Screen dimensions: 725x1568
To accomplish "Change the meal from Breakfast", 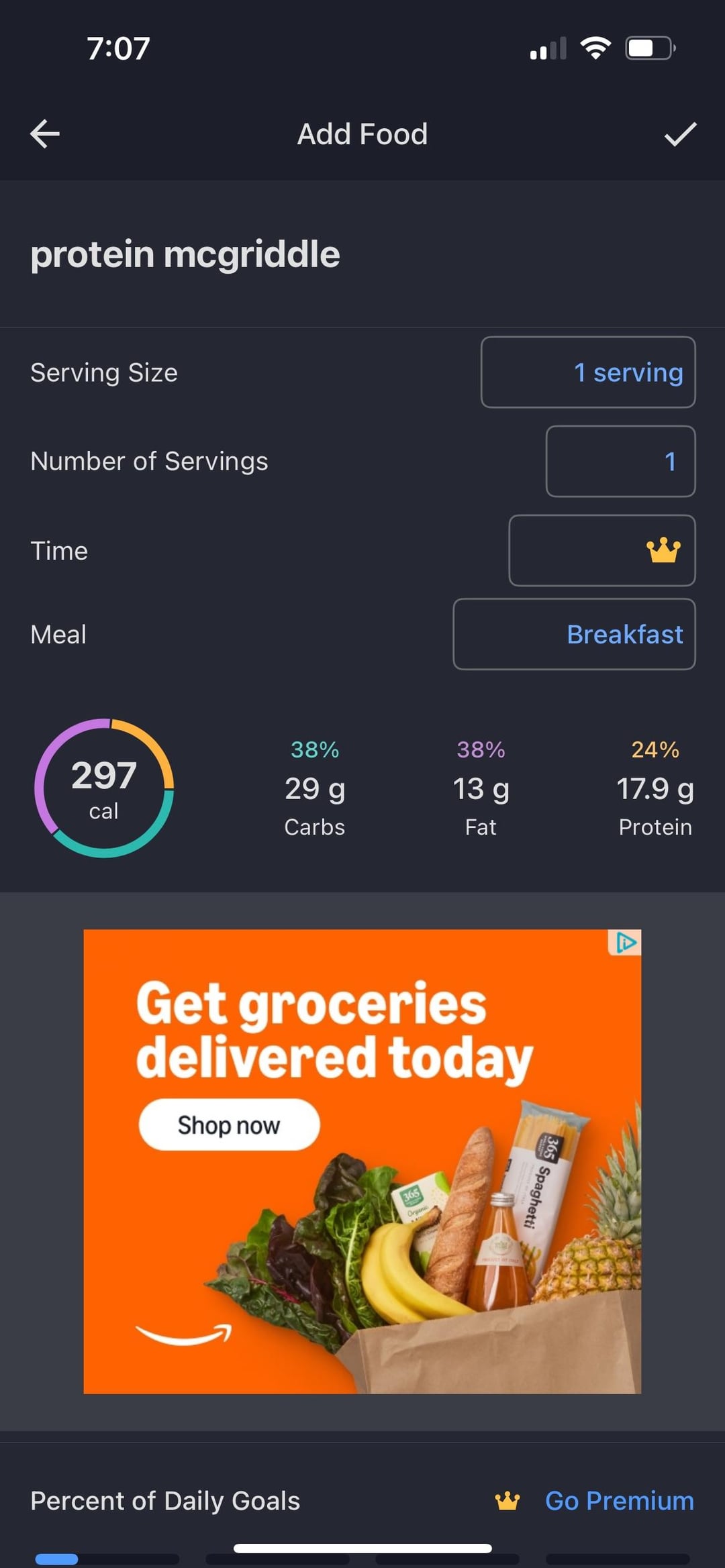I will point(574,634).
